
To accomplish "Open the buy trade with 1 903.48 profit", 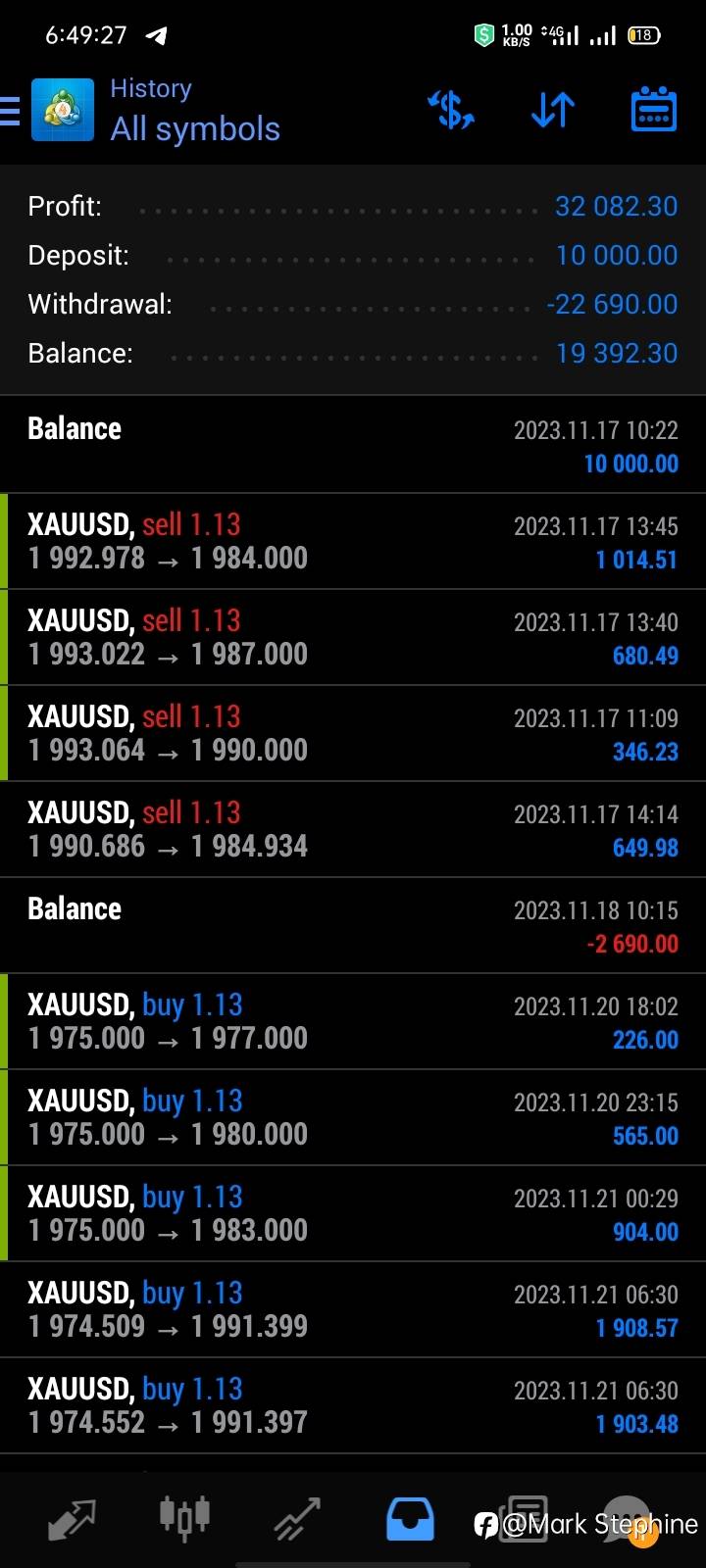I will [x=353, y=1405].
